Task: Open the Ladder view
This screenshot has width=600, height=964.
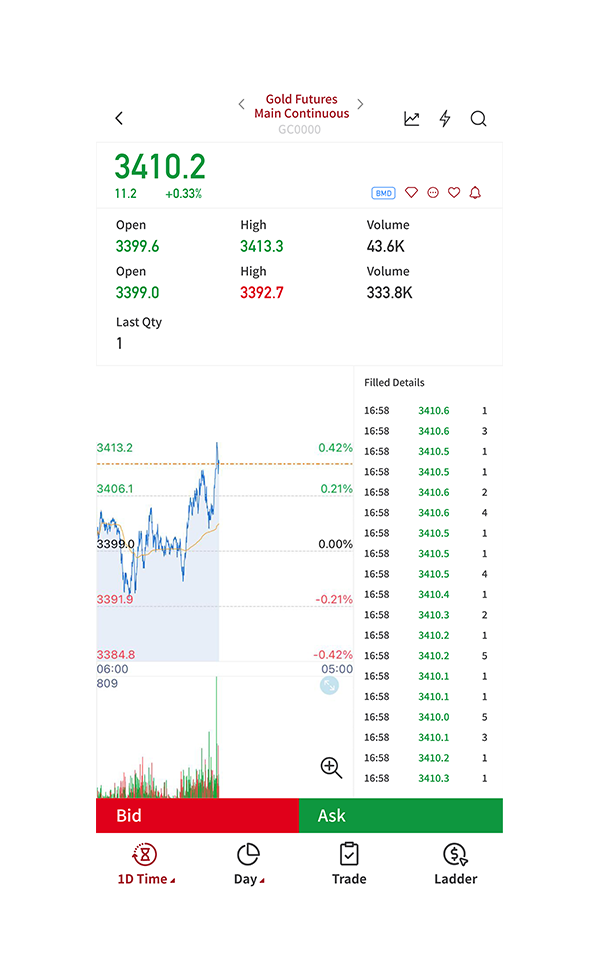Action: point(455,864)
